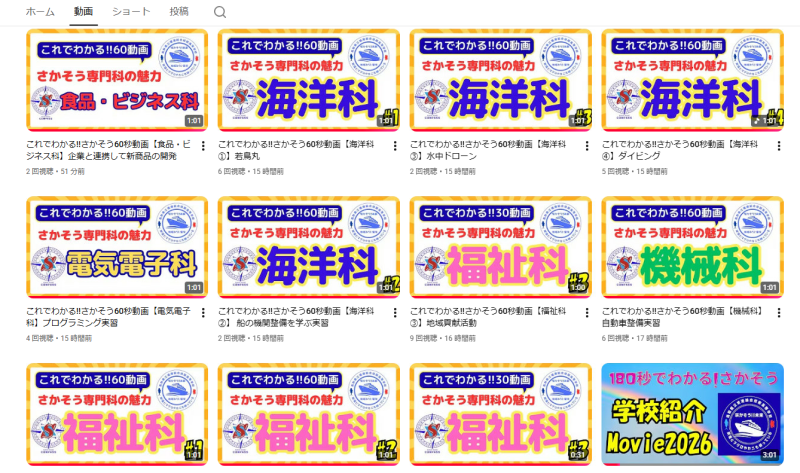Play 海洋科④ ダイビング video
Image resolution: width=800 pixels, height=473 pixels.
[x=692, y=80]
